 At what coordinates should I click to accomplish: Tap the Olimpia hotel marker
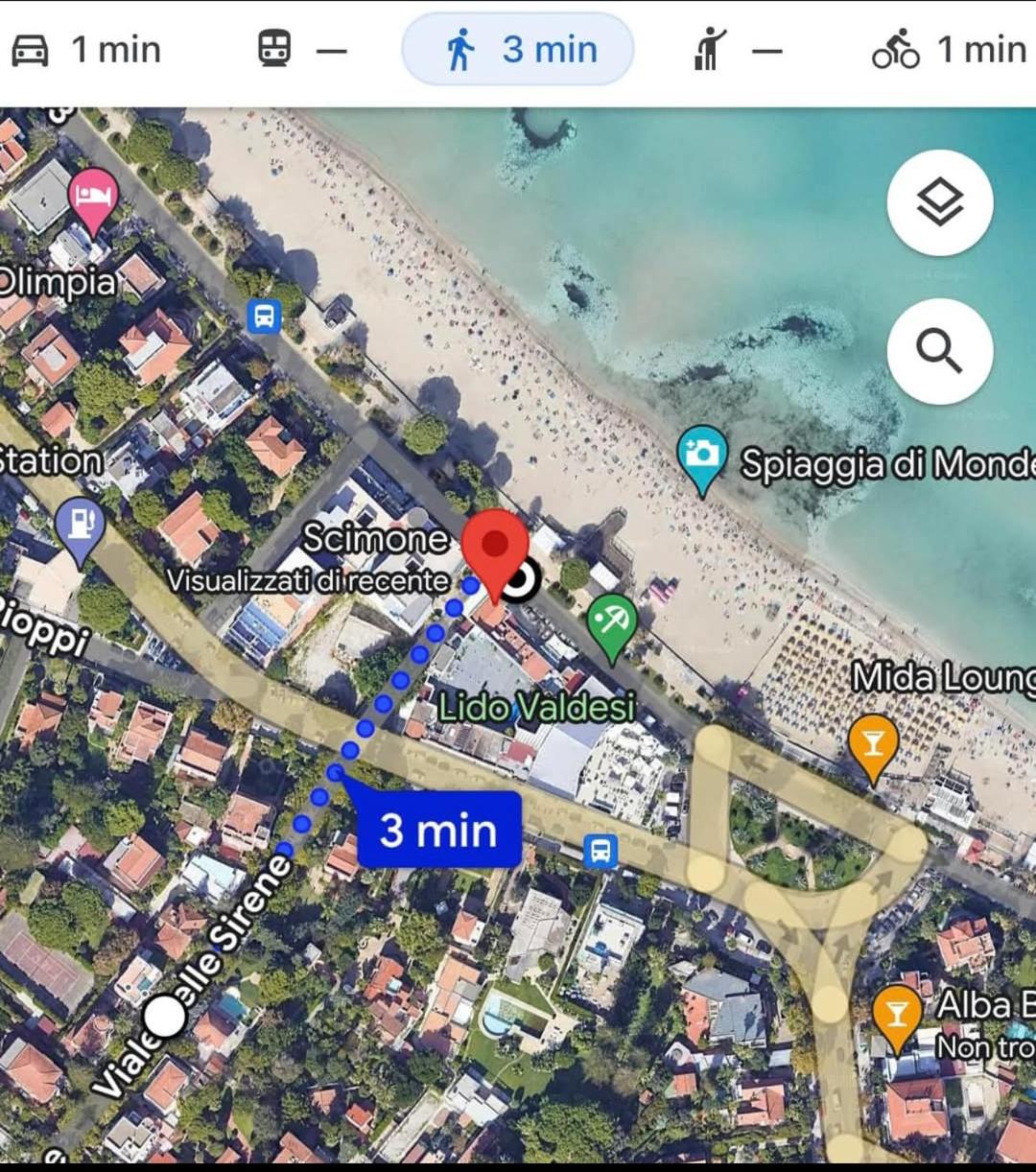(x=94, y=199)
